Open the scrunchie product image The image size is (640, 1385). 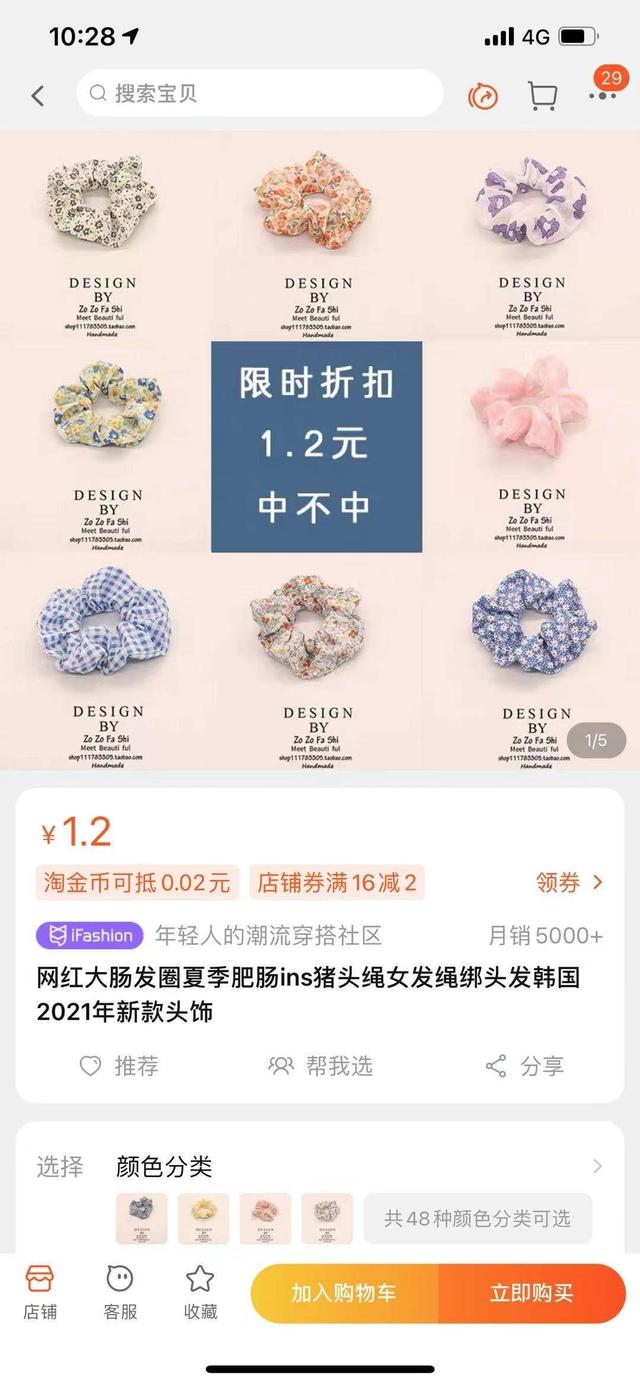click(x=320, y=450)
